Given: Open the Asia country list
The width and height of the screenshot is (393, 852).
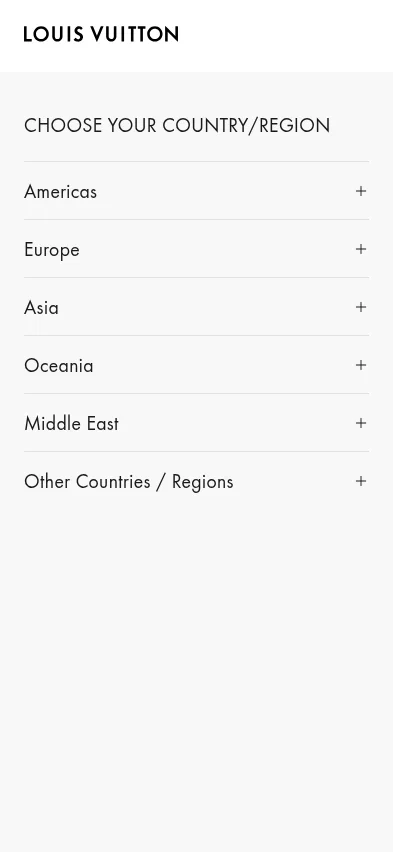Looking at the screenshot, I should coord(196,307).
